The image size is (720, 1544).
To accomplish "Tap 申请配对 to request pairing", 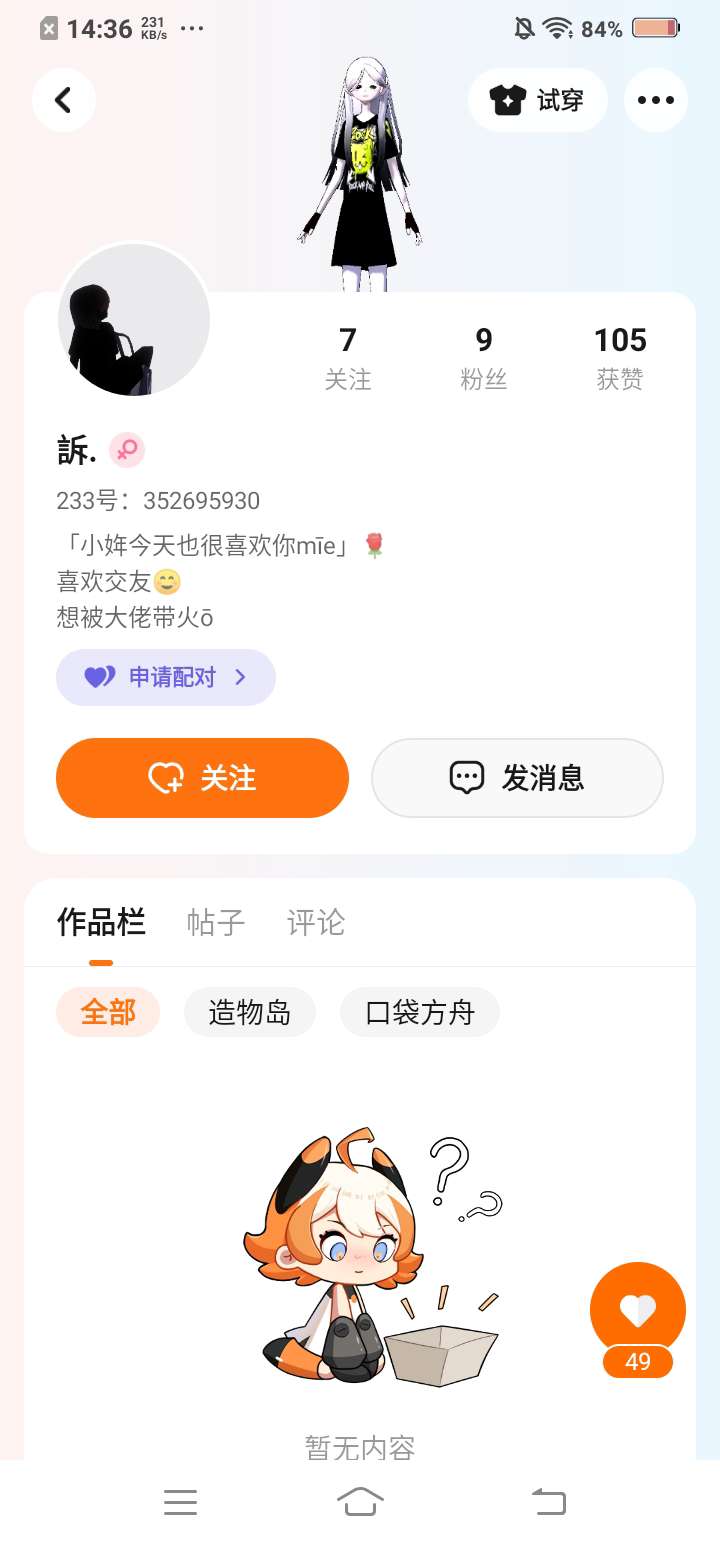I will (166, 677).
